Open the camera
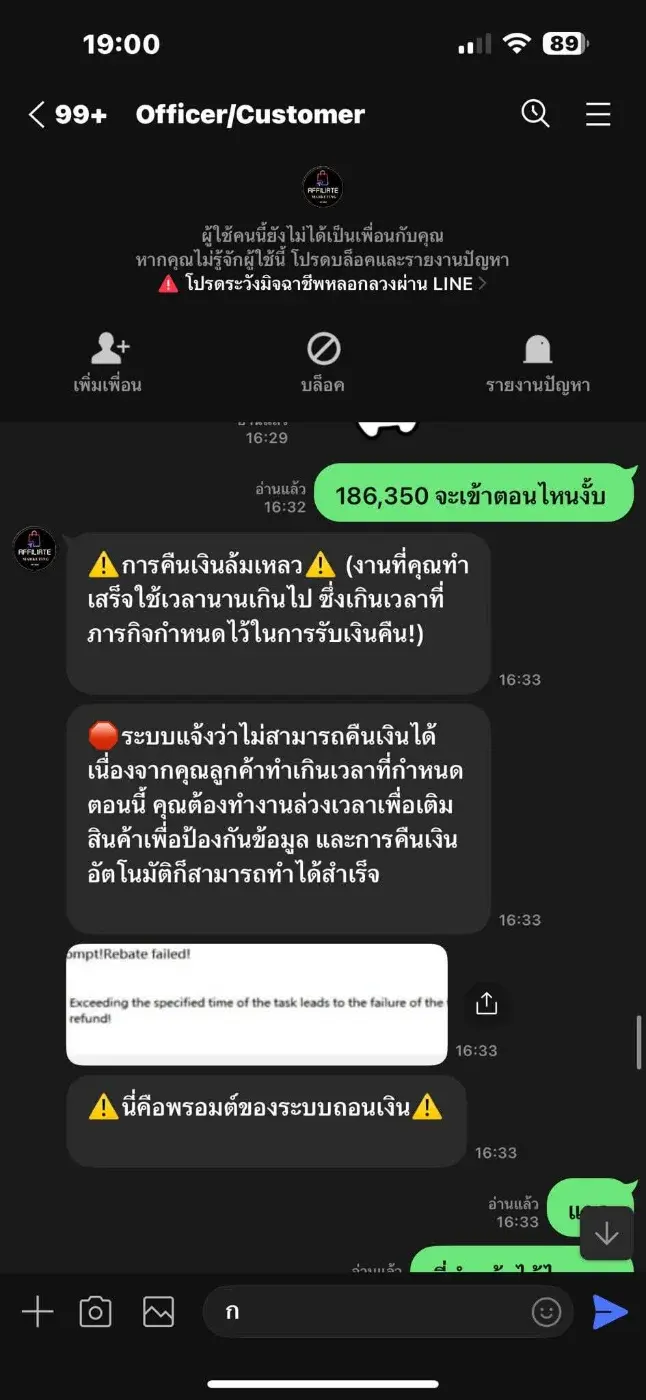This screenshot has height=1400, width=646. click(x=95, y=1312)
